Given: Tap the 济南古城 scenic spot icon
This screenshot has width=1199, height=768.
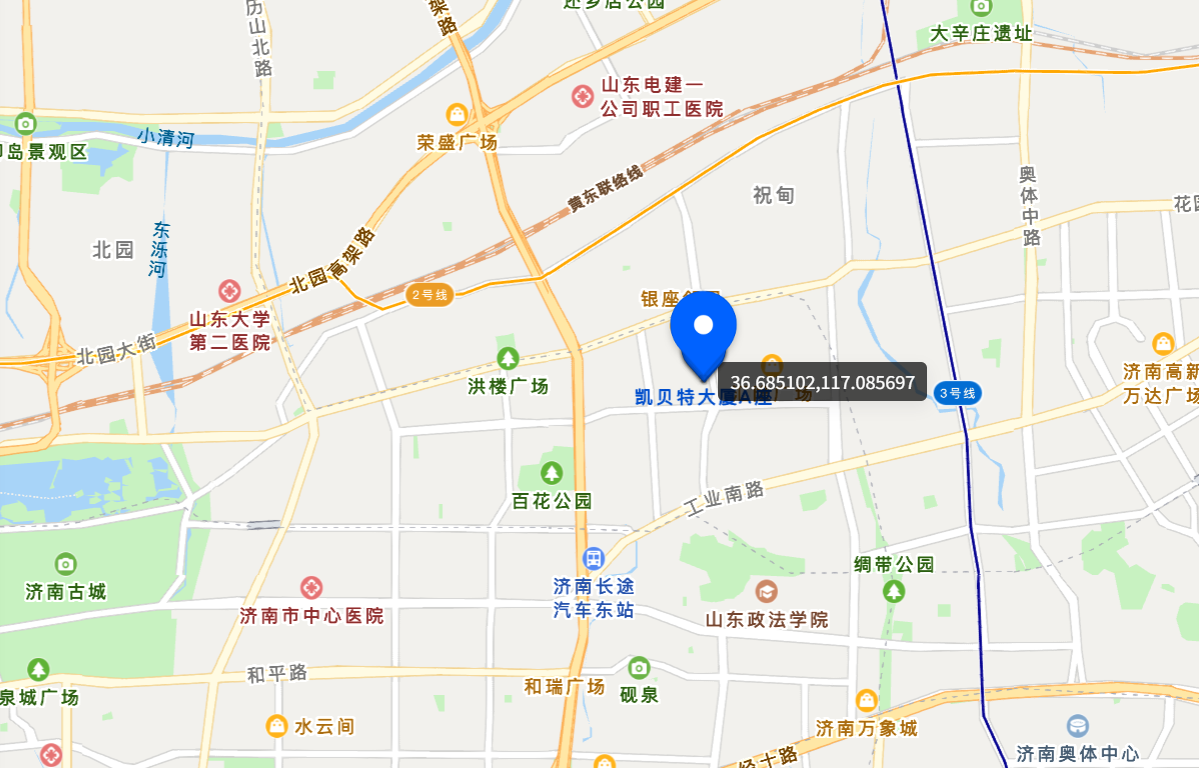Looking at the screenshot, I should [66, 563].
